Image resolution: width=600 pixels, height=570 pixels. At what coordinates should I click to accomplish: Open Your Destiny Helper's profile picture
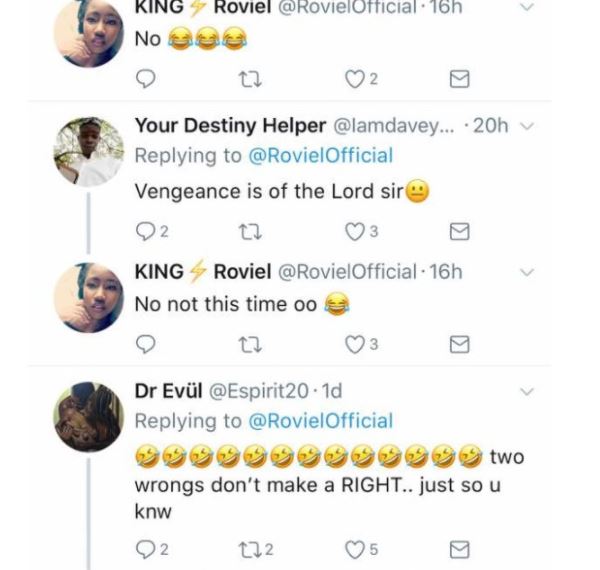[x=89, y=151]
